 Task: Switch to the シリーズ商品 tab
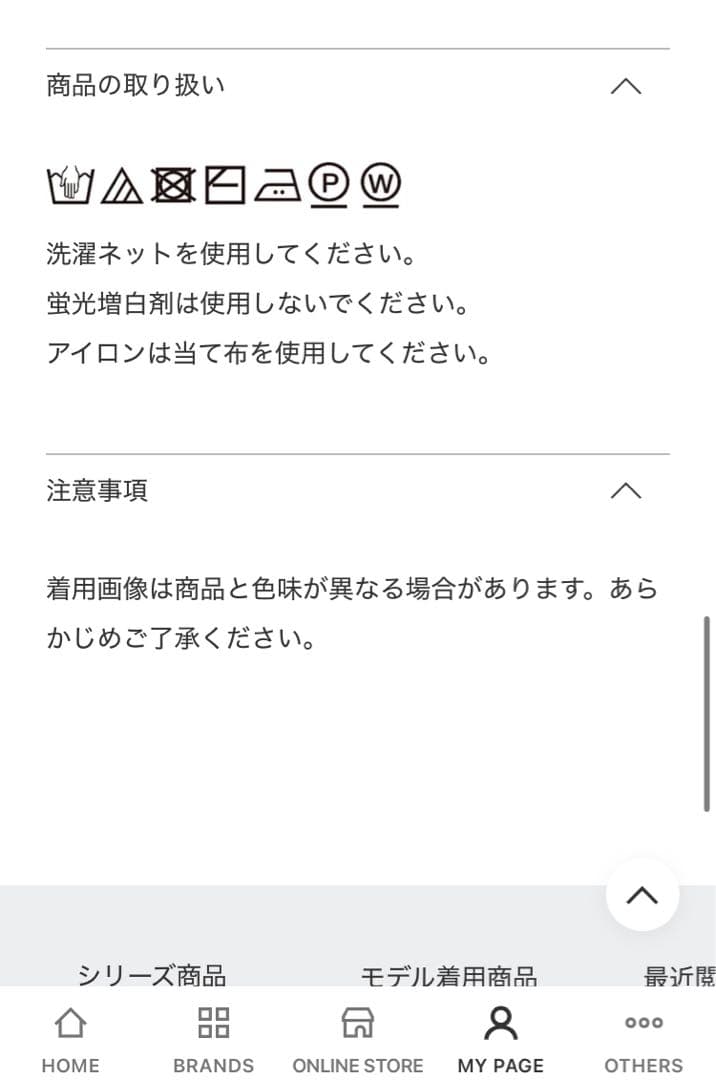(x=151, y=975)
